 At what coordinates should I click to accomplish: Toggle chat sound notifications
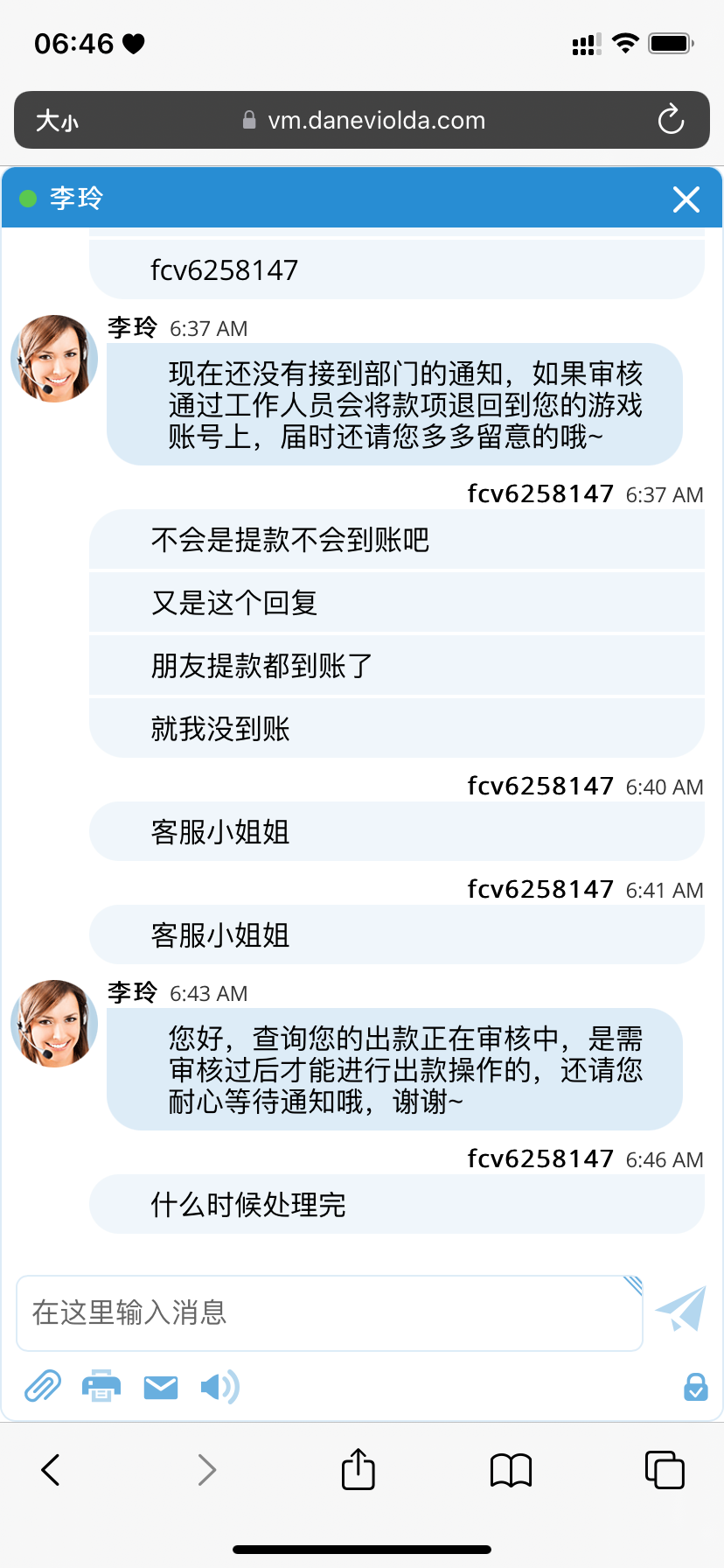[219, 1387]
